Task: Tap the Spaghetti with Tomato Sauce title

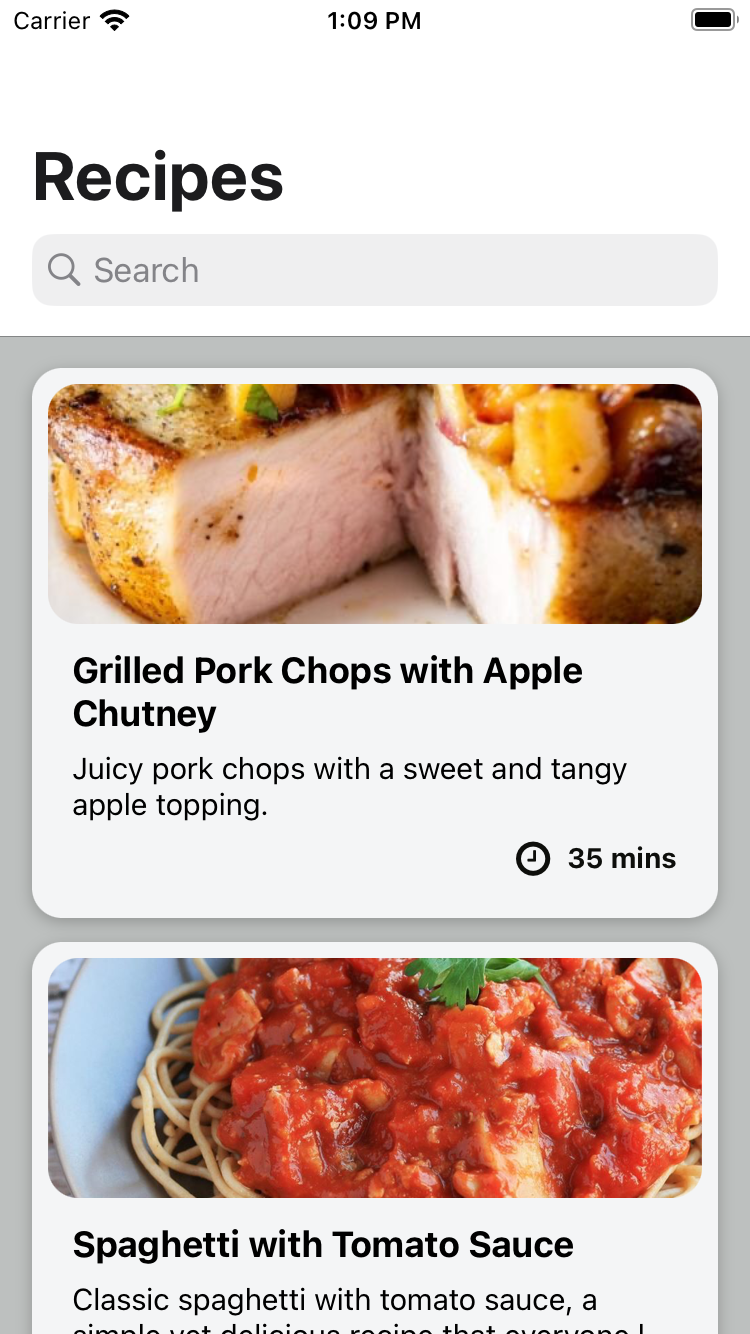Action: coord(322,1244)
